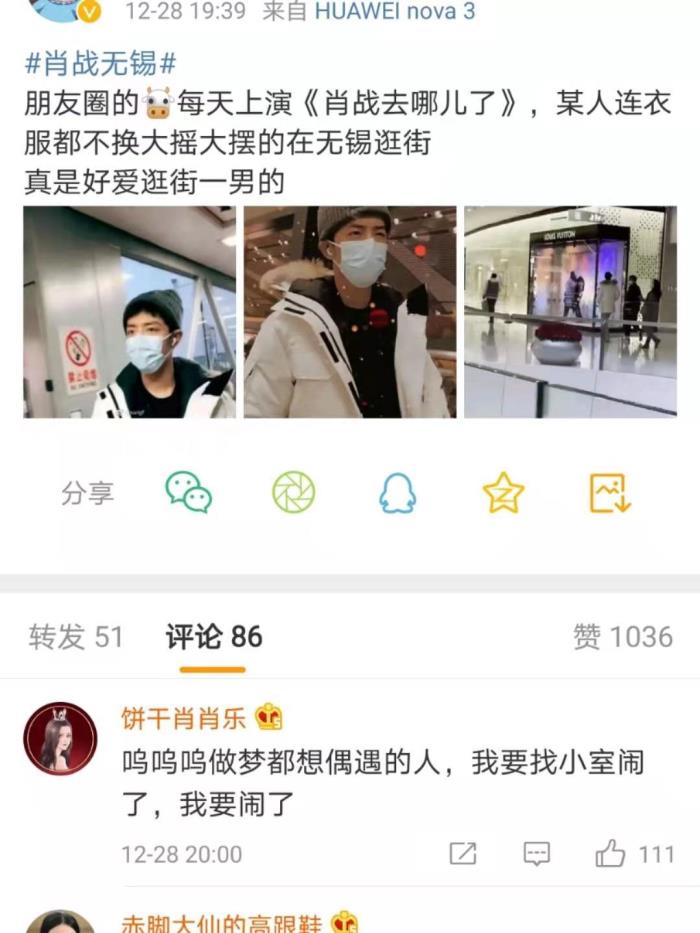Share to WeChat Moments via shutter icon
Viewport: 700px width, 933px height.
coord(293,492)
